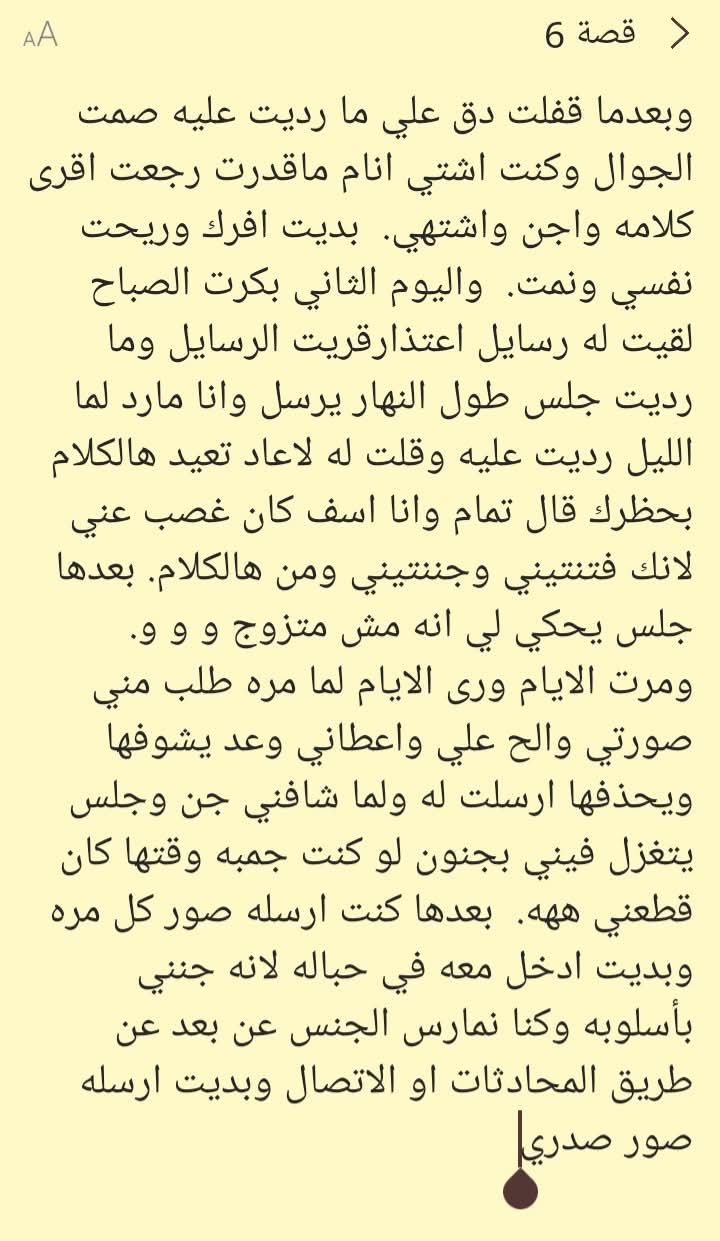720x1241 pixels.
Task: Go back using the arrow beside قصة 6
Action: tap(679, 35)
